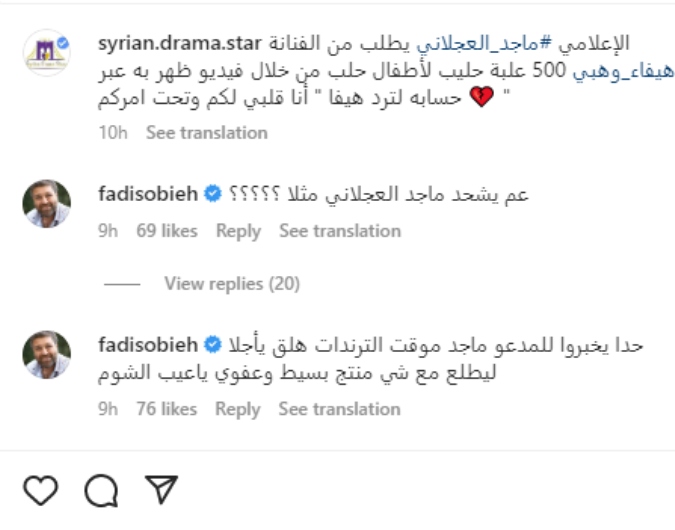Open fadisobieh's avatar on the 69-likes comment

(47, 205)
